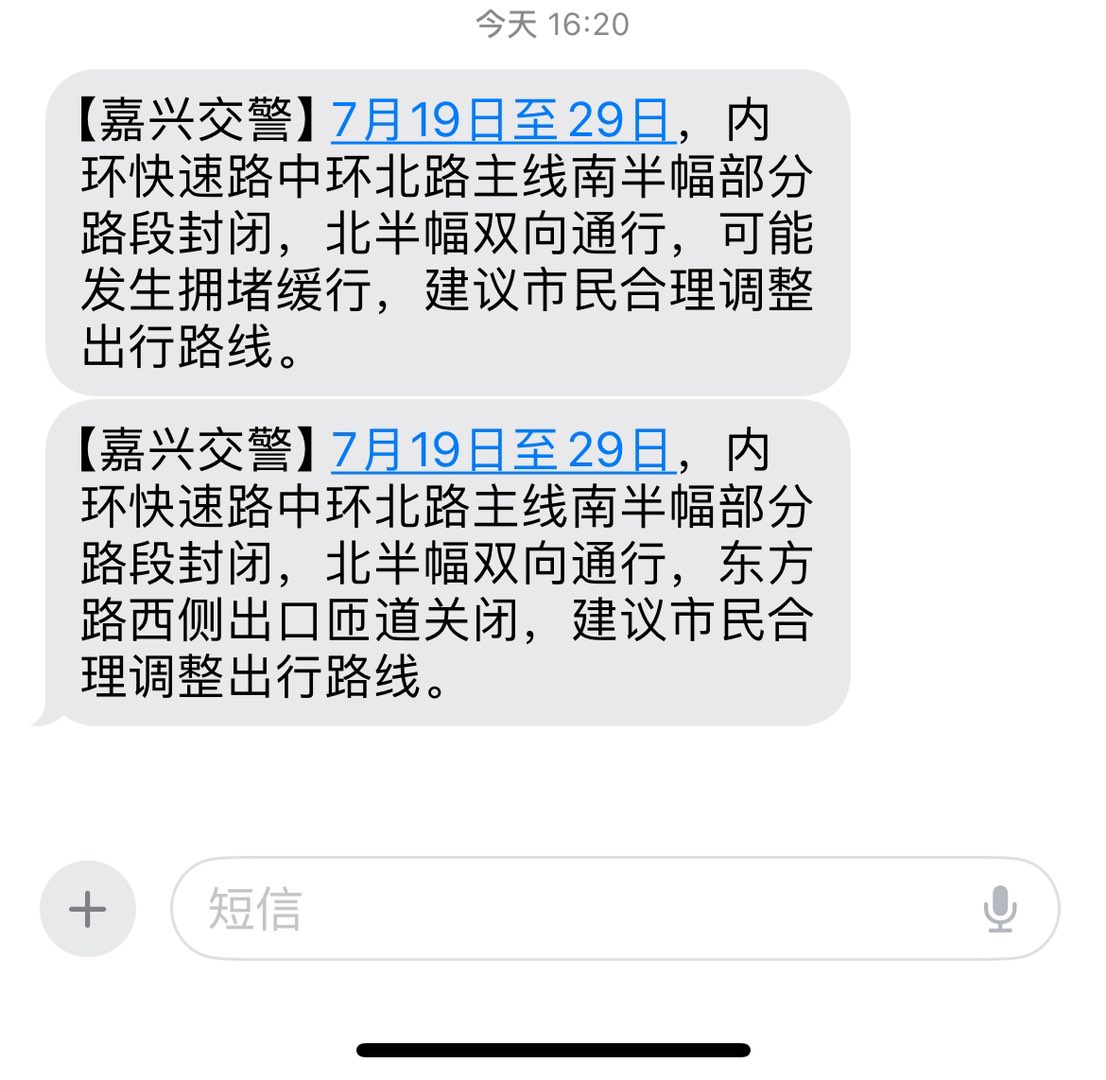Open the date link in the first 嘉兴交警 message
Viewport: 1106px width, 1080px height.
click(x=502, y=122)
